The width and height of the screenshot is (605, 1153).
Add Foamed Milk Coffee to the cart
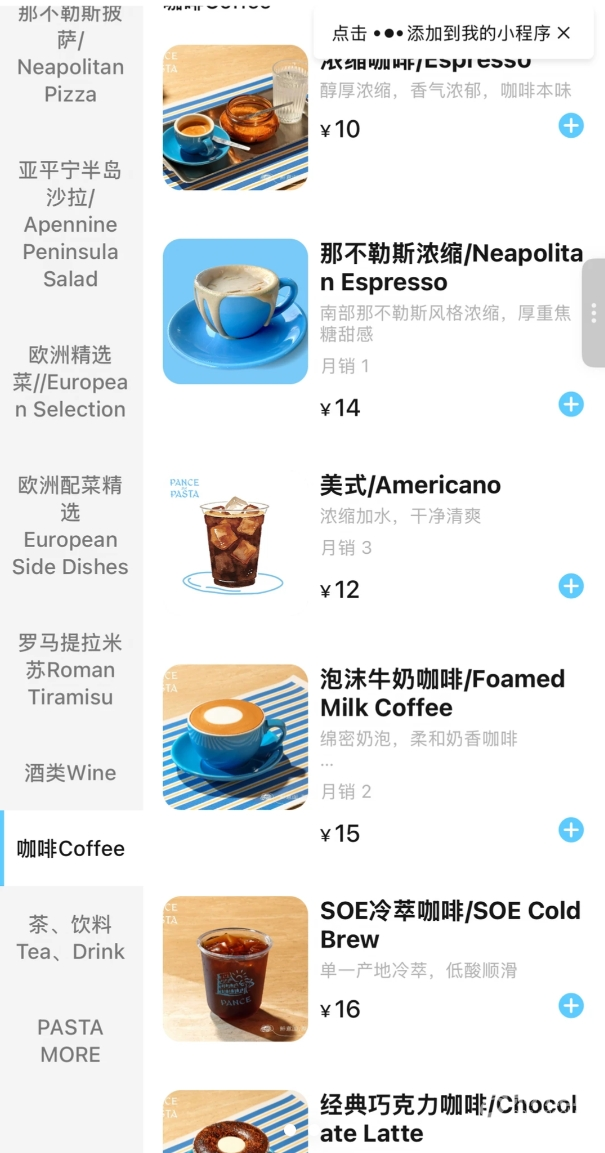571,830
